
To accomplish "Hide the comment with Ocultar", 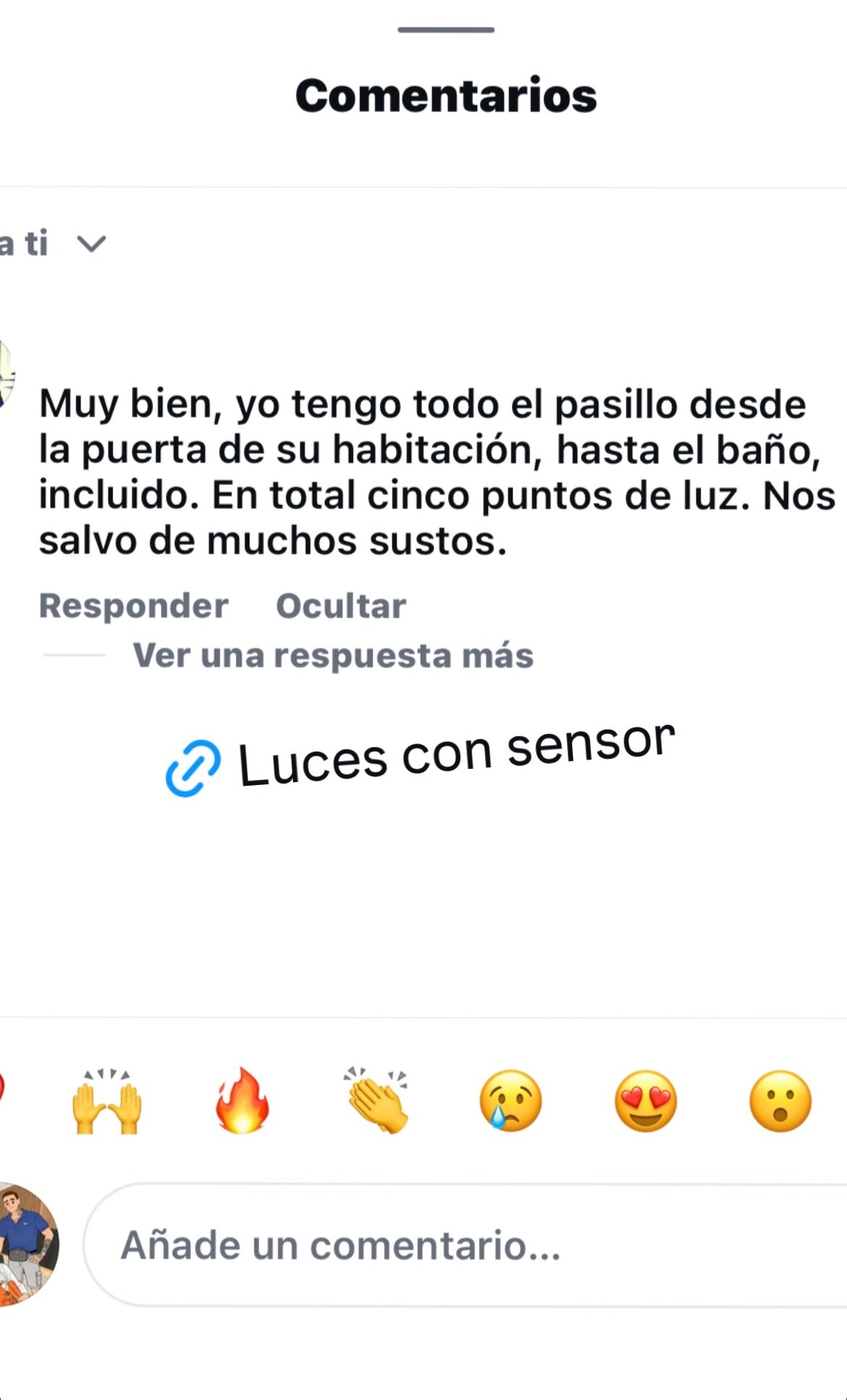I will 341,606.
